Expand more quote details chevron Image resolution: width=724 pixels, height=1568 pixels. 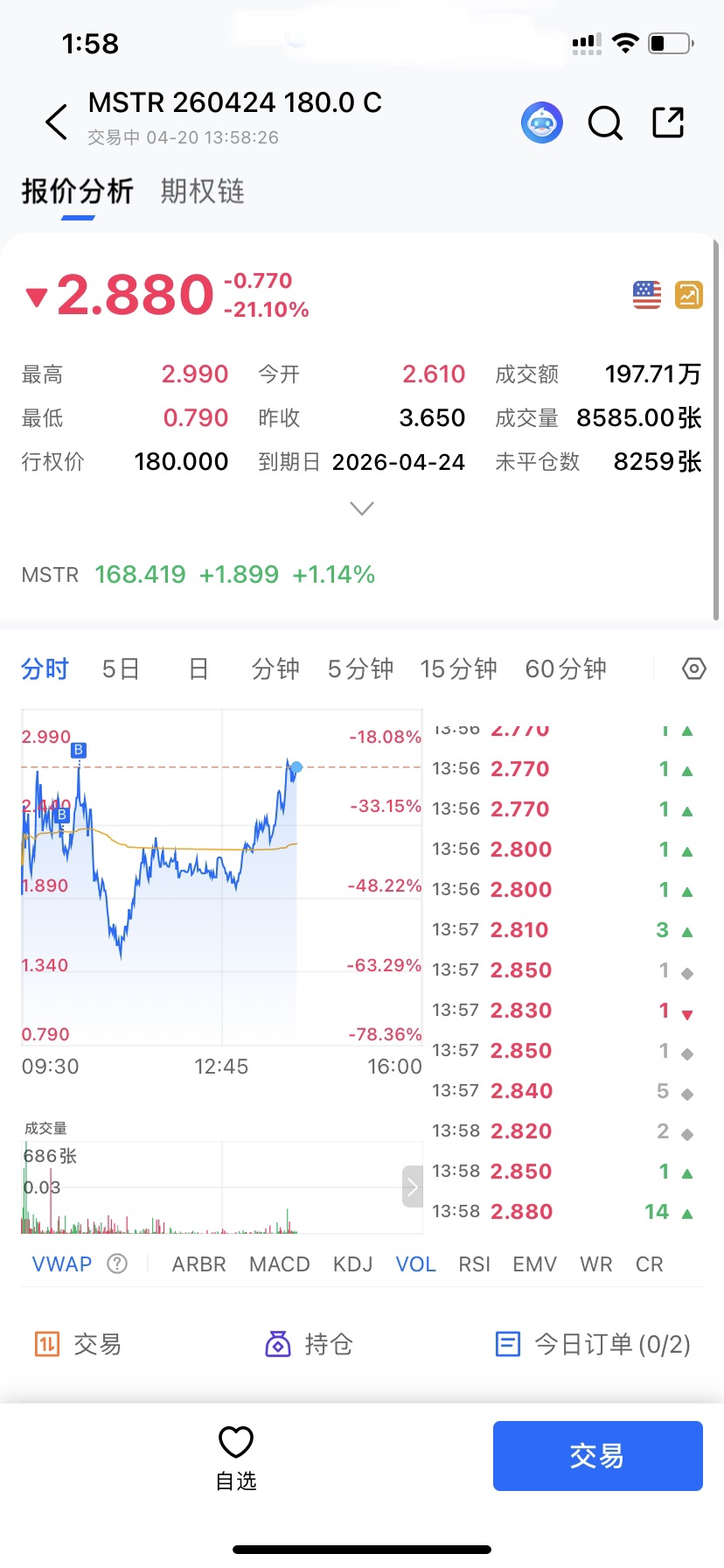[x=361, y=508]
